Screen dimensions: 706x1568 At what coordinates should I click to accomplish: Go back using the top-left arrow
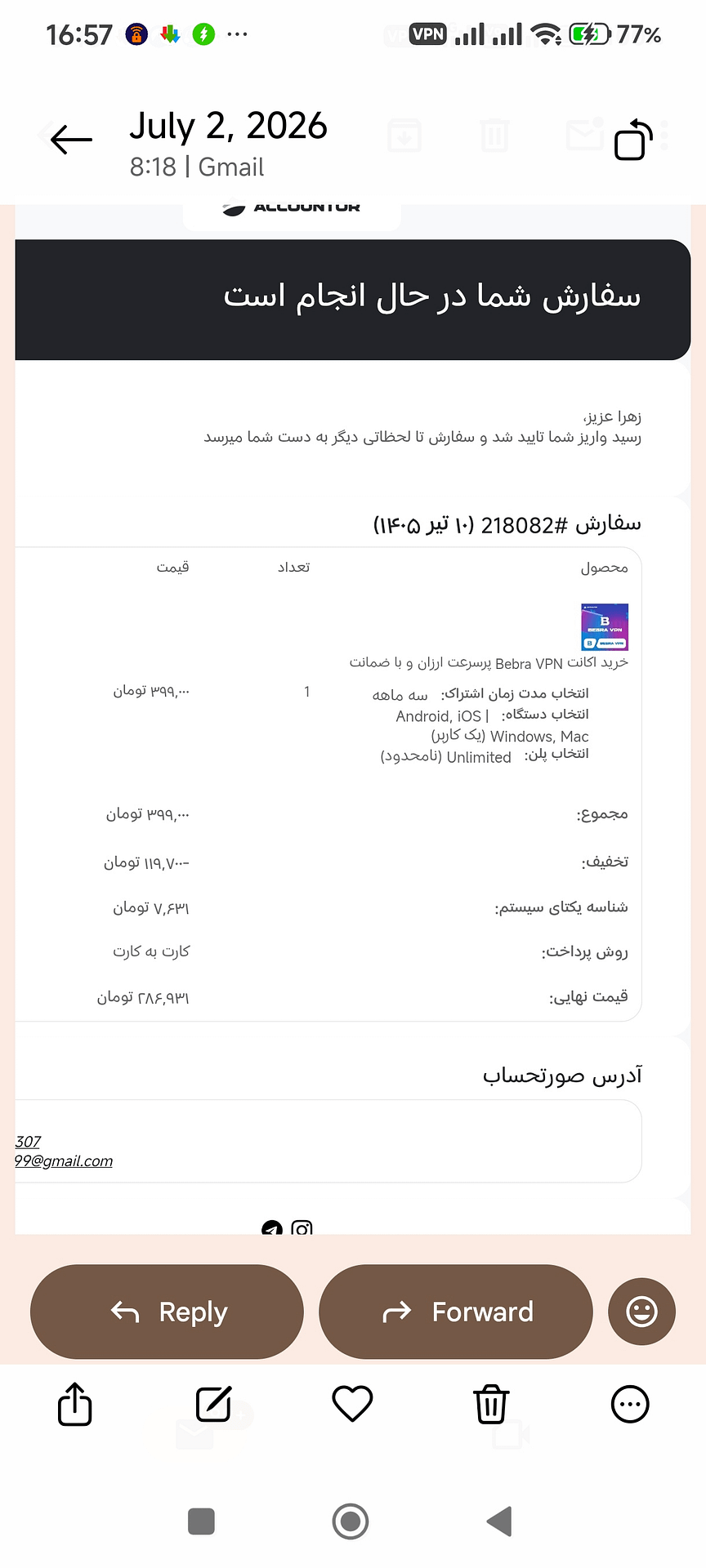tap(71, 140)
